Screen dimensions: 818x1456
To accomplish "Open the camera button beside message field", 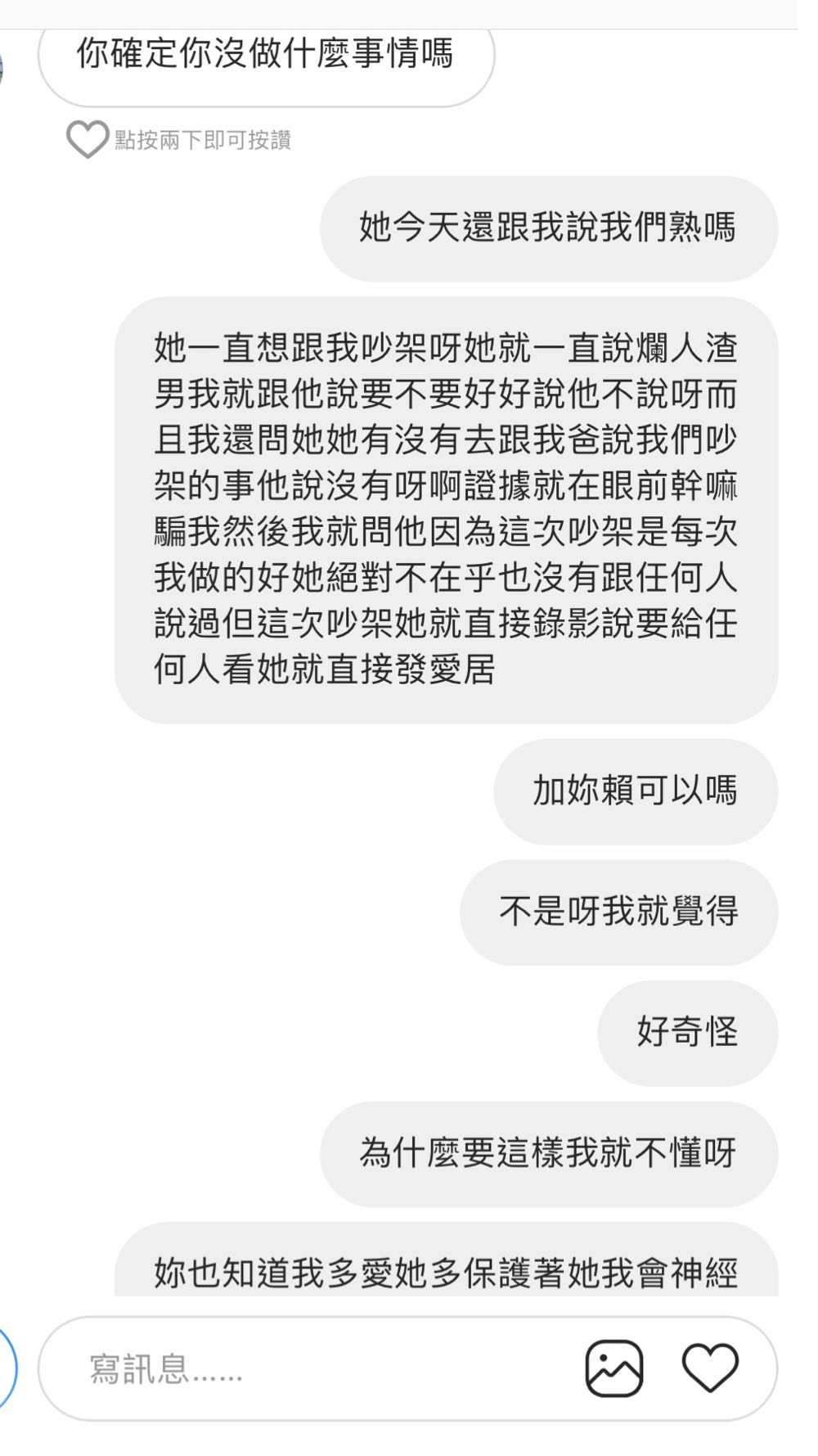I will tap(7, 1368).
